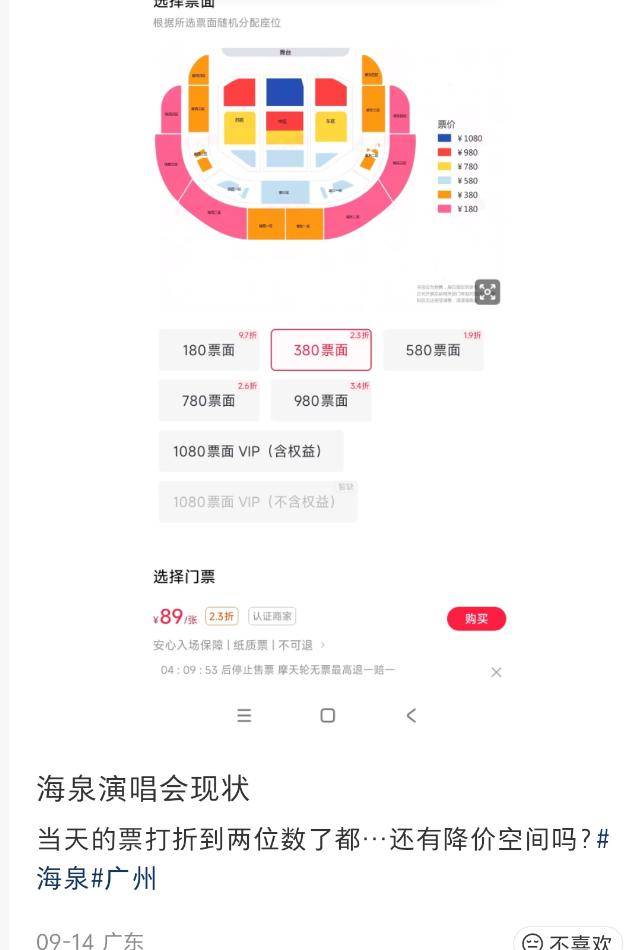Open the #海泉 hashtag

click(62, 879)
